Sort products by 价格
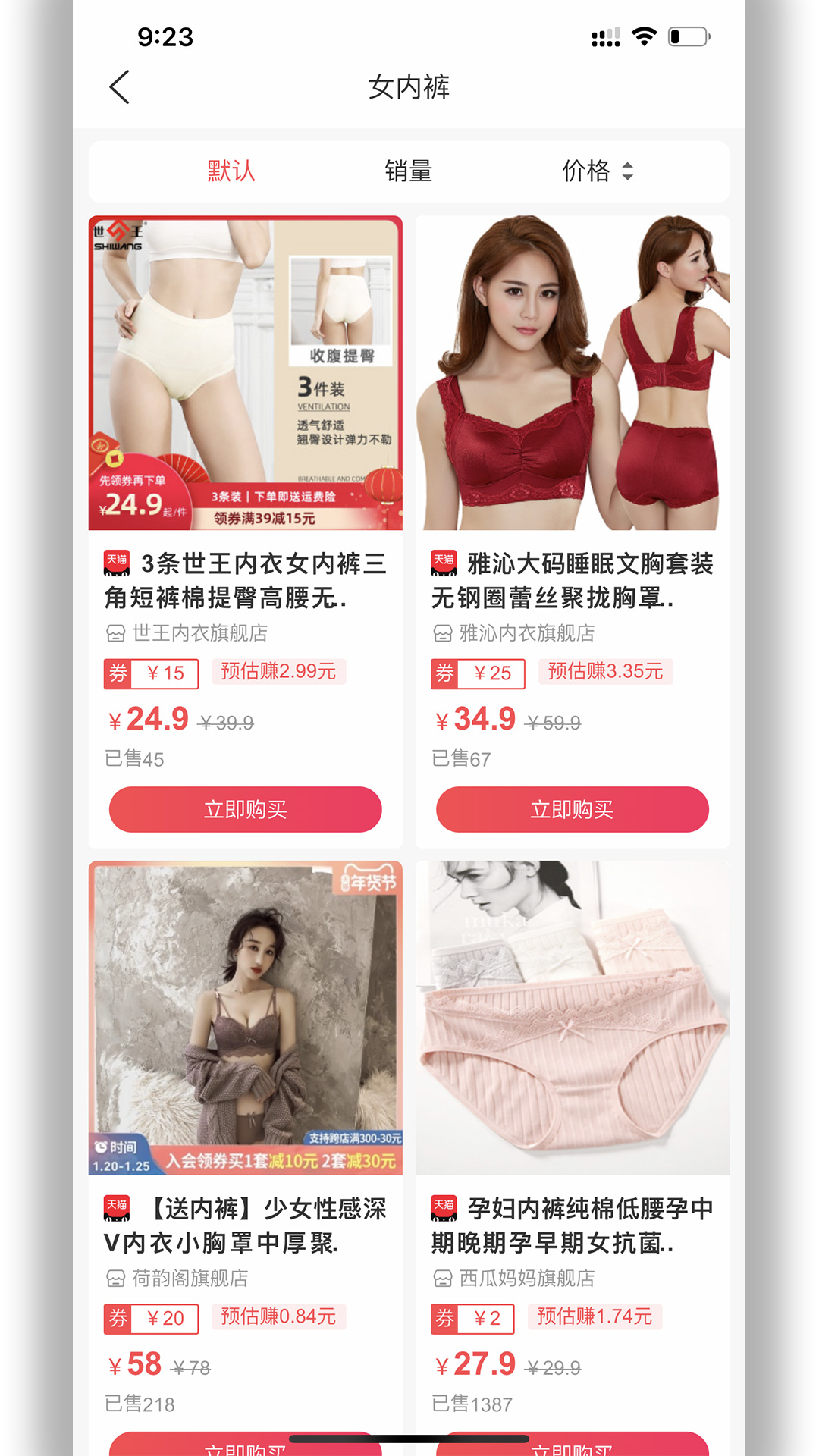The height and width of the screenshot is (1456, 819). 597,171
